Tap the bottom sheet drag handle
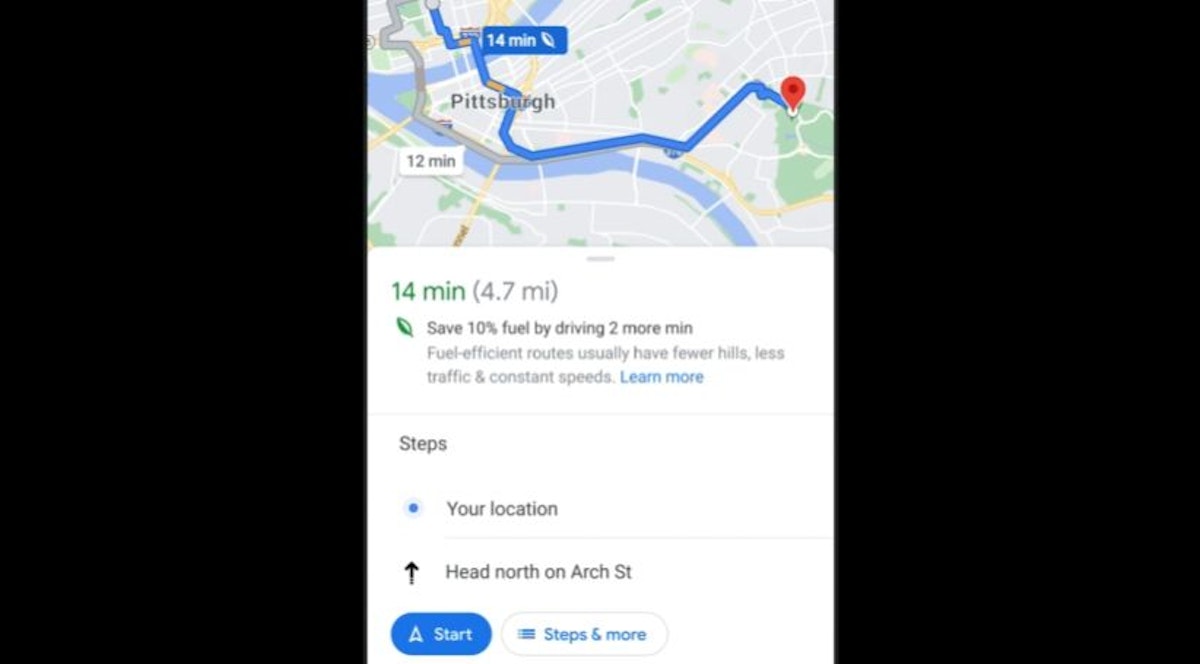This screenshot has width=1200, height=664. coord(600,259)
